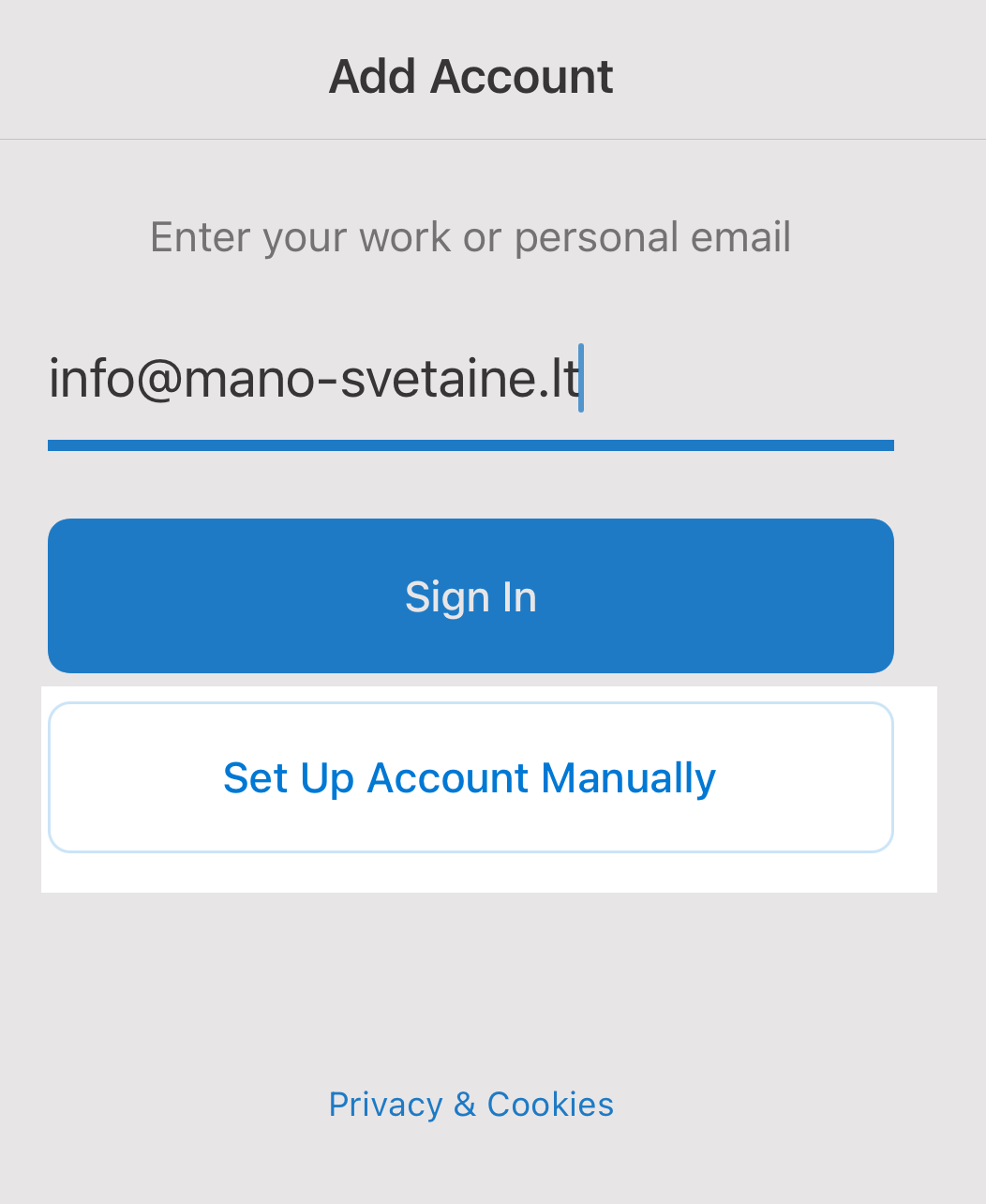Screen dimensions: 986x1204
Task: Open the Privacy & Cookies link
Action: tap(471, 1105)
